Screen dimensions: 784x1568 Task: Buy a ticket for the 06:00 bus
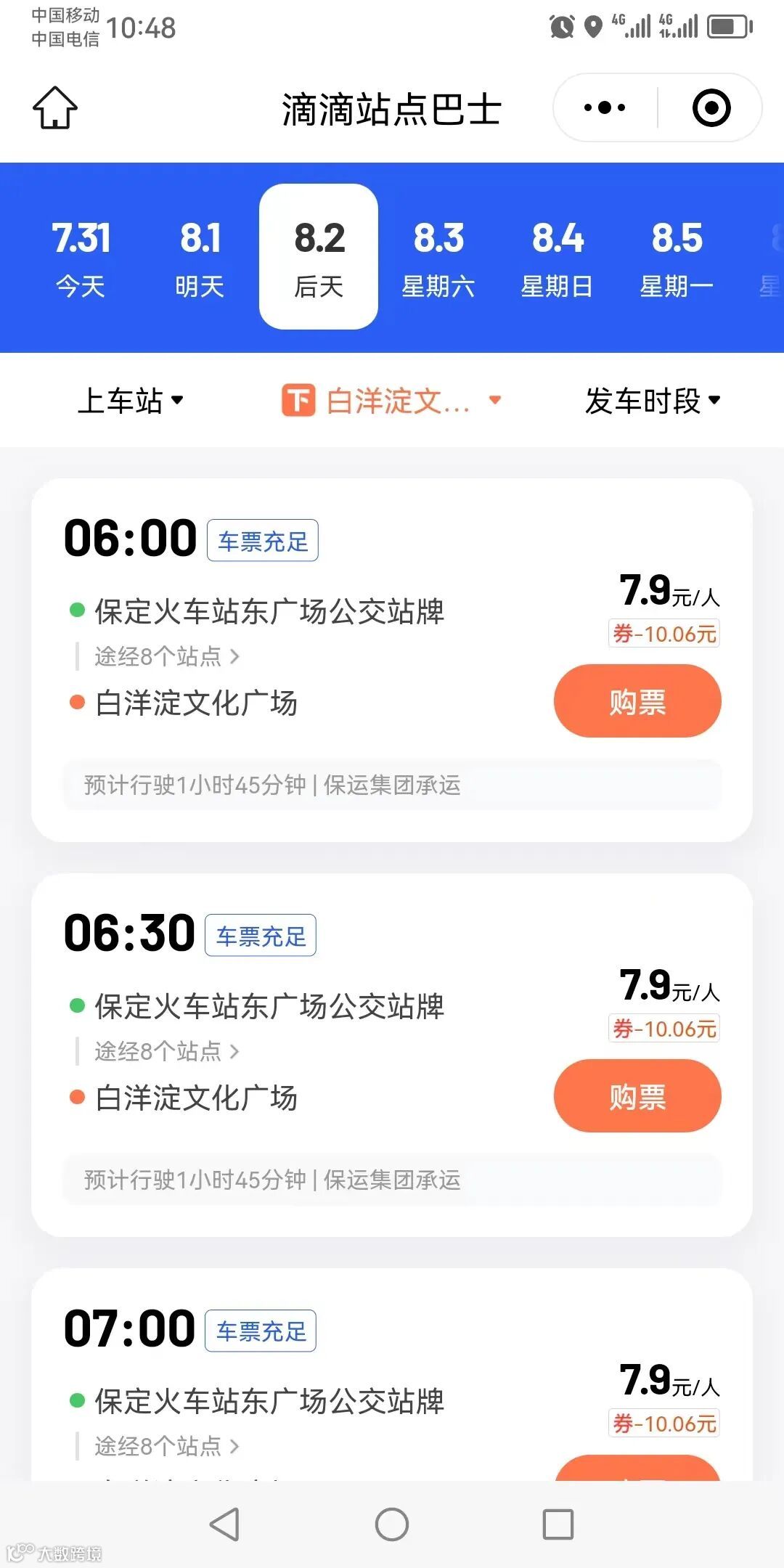pyautogui.click(x=637, y=701)
